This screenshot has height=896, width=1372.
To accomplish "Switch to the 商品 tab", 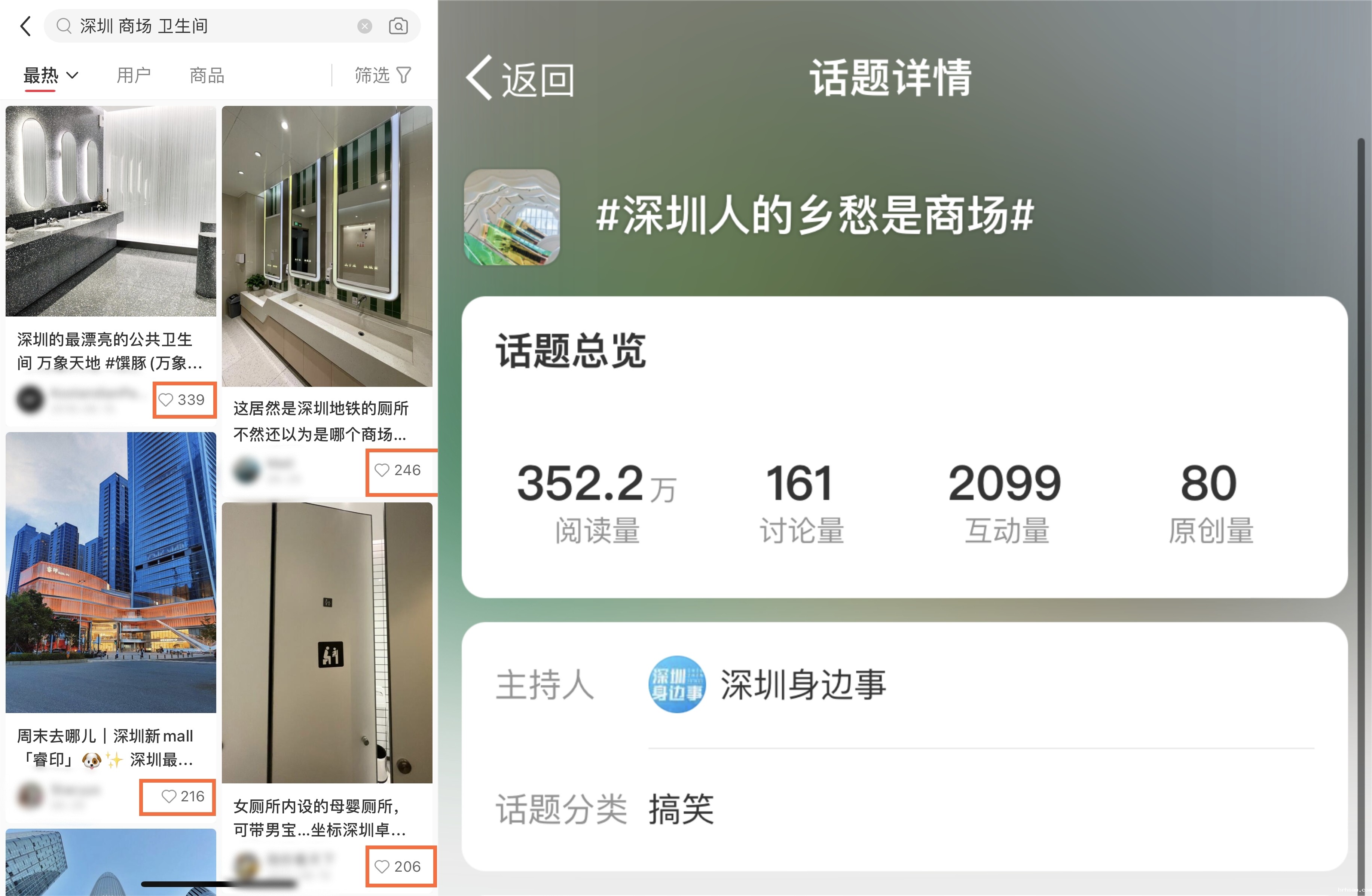I will 207,76.
